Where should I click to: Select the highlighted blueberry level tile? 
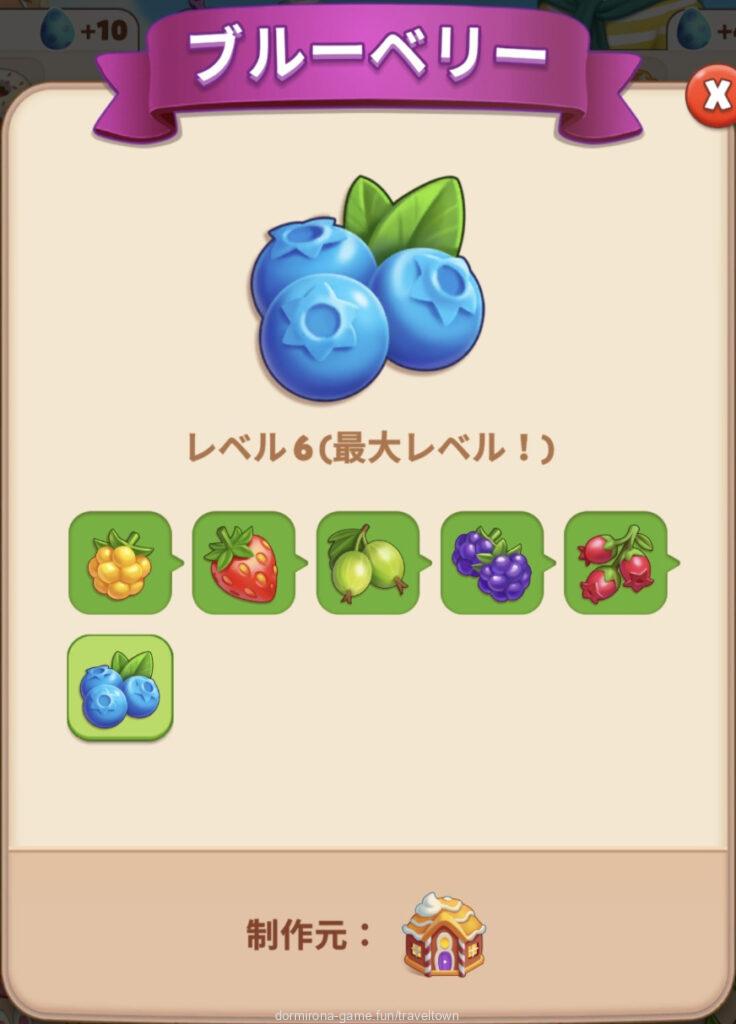tap(120, 687)
